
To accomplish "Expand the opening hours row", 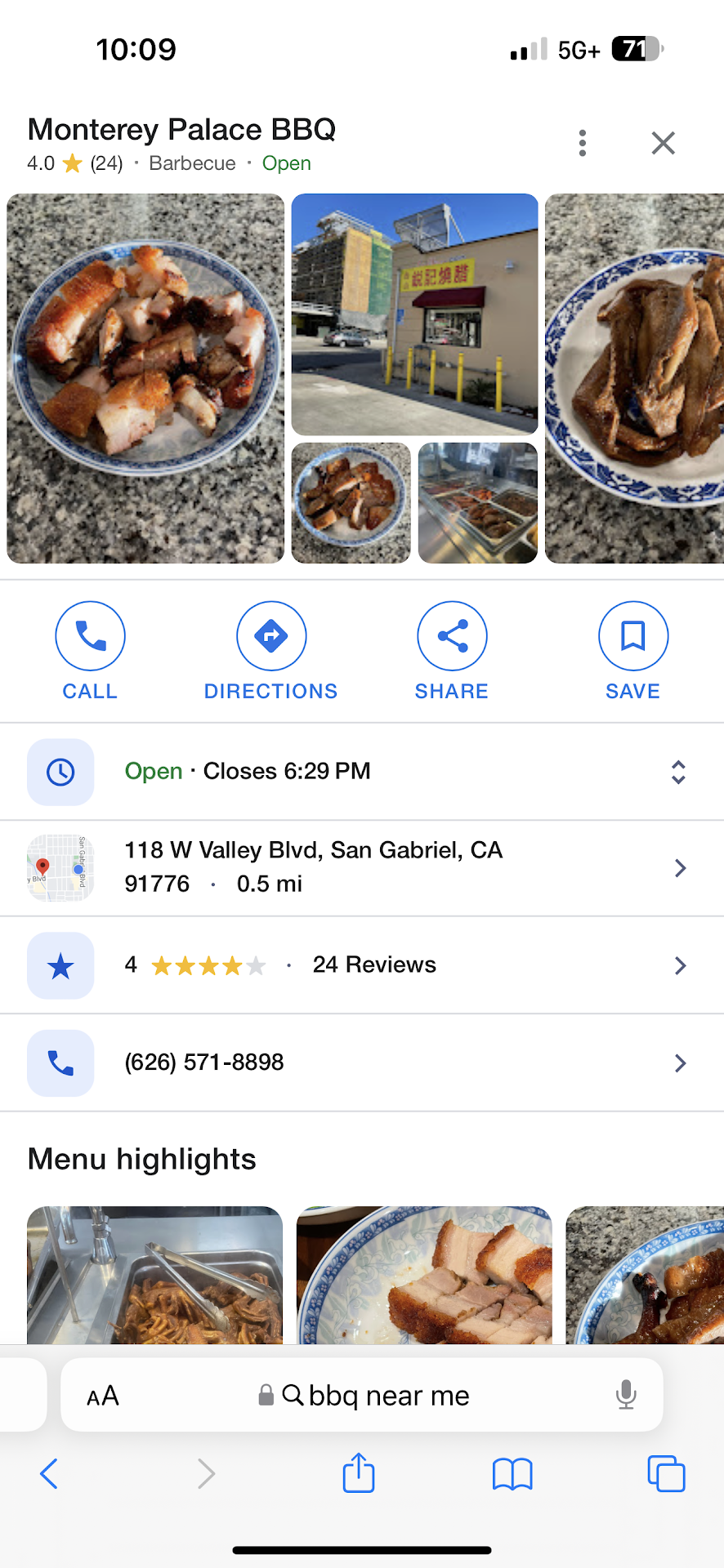I will coord(677,772).
